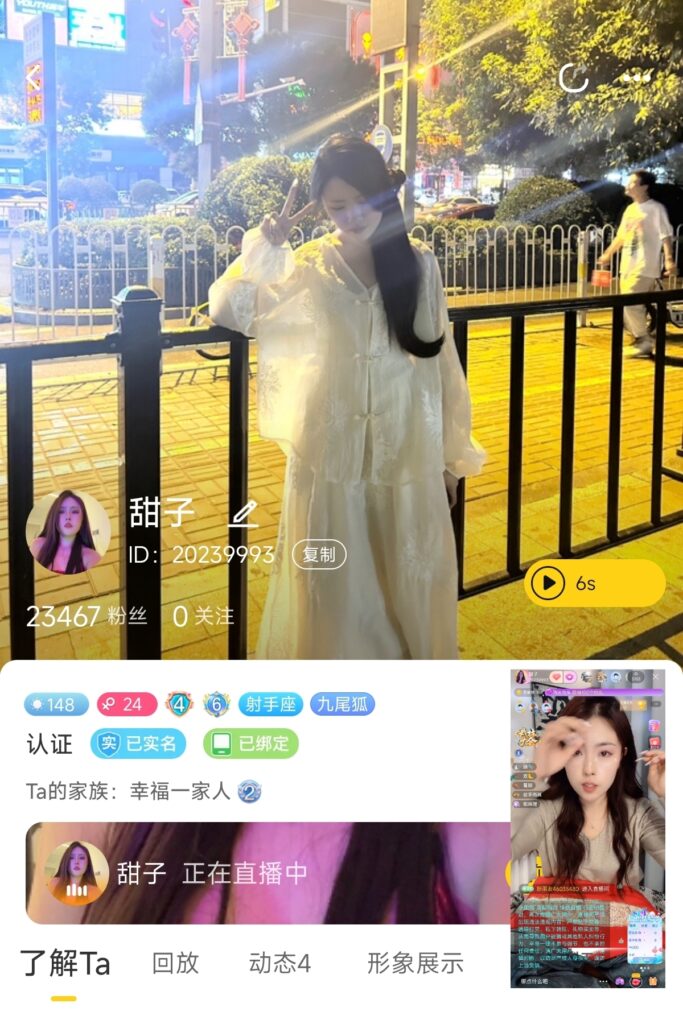
Task: Switch to the 动态4 tab
Action: click(x=280, y=963)
